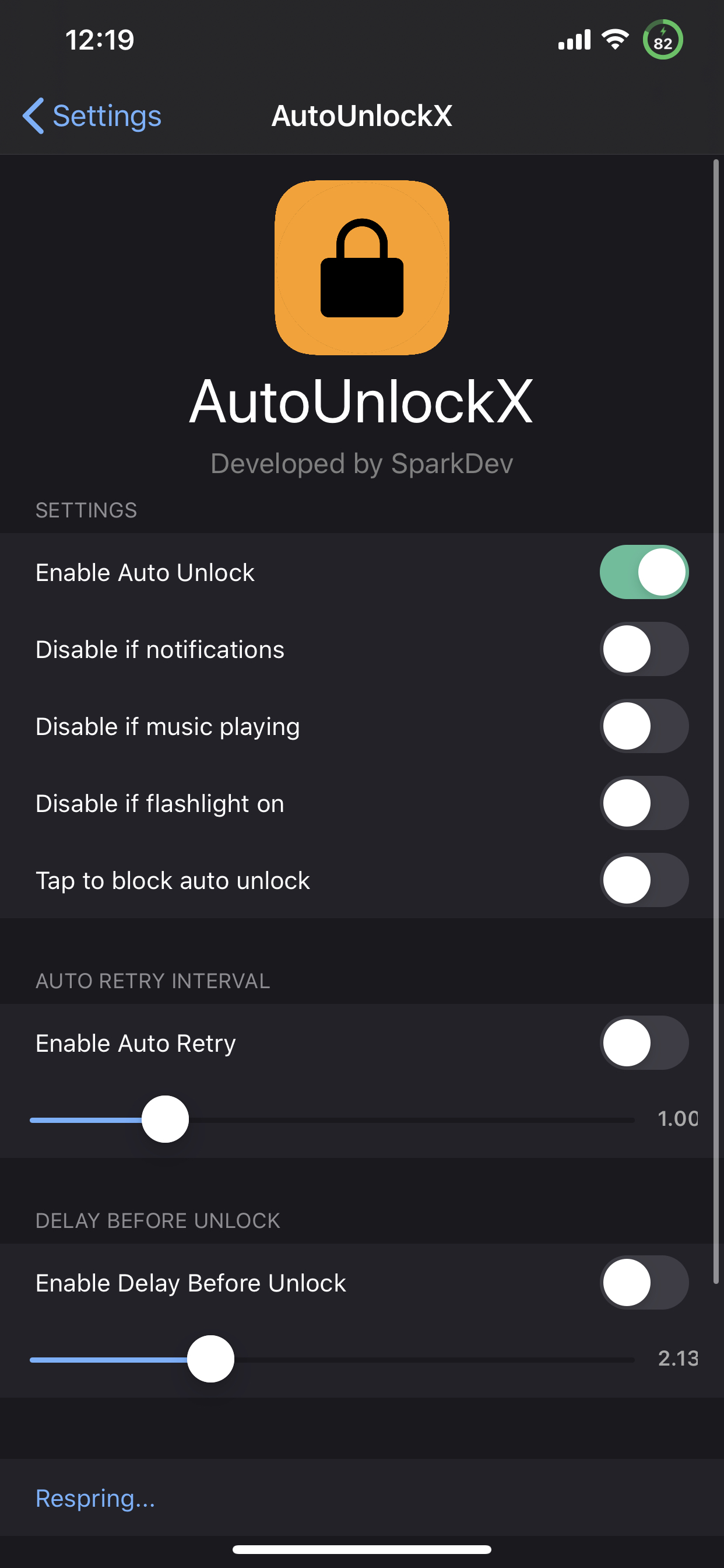Turn on Enable Delay Before Unlock
724x1568 pixels.
click(x=644, y=1283)
